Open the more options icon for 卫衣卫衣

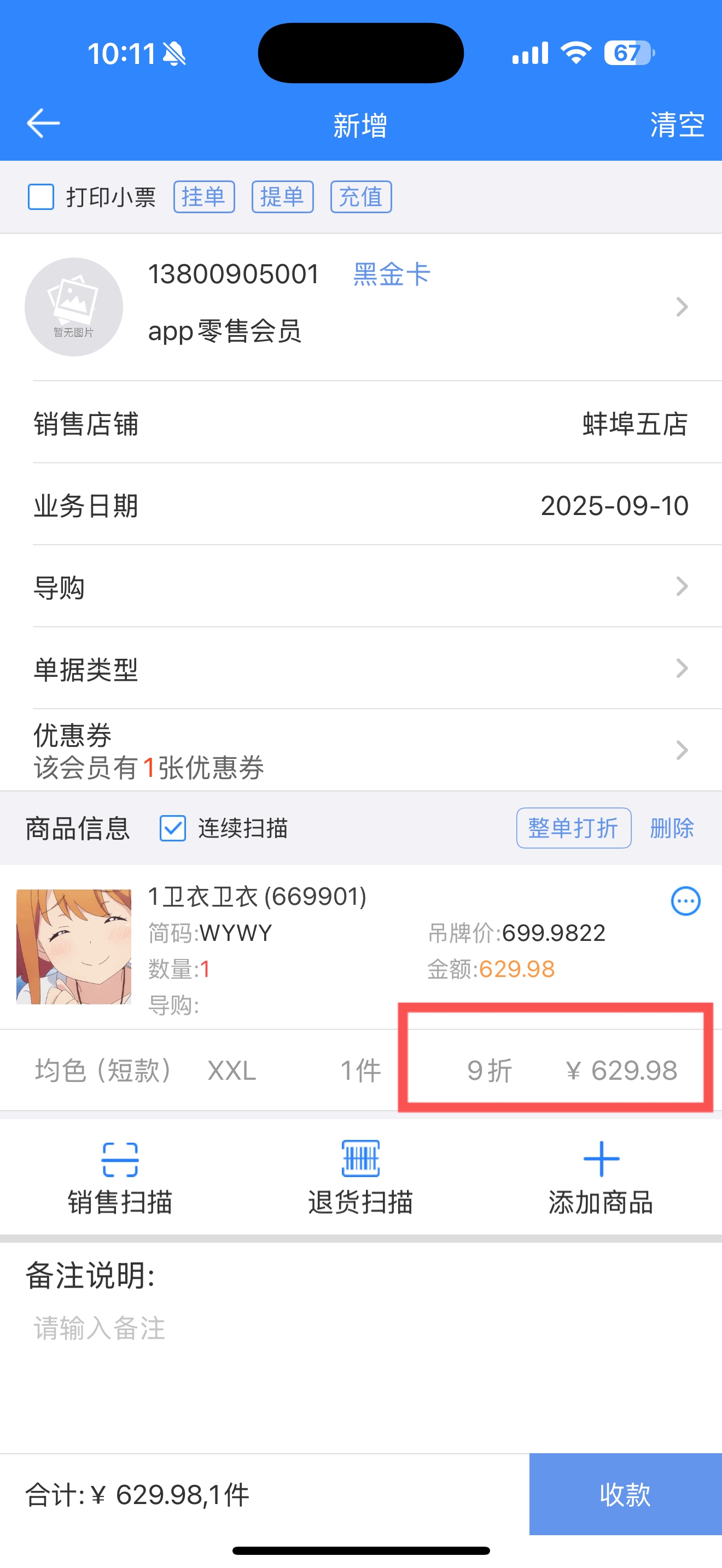[x=685, y=901]
